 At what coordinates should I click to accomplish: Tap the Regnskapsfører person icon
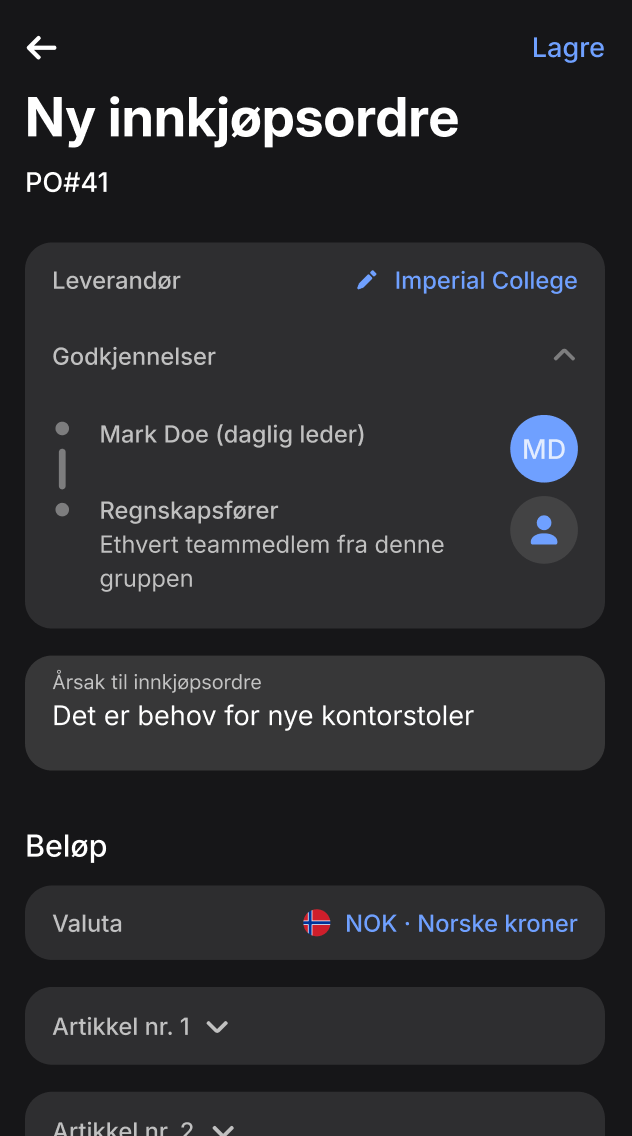point(544,530)
